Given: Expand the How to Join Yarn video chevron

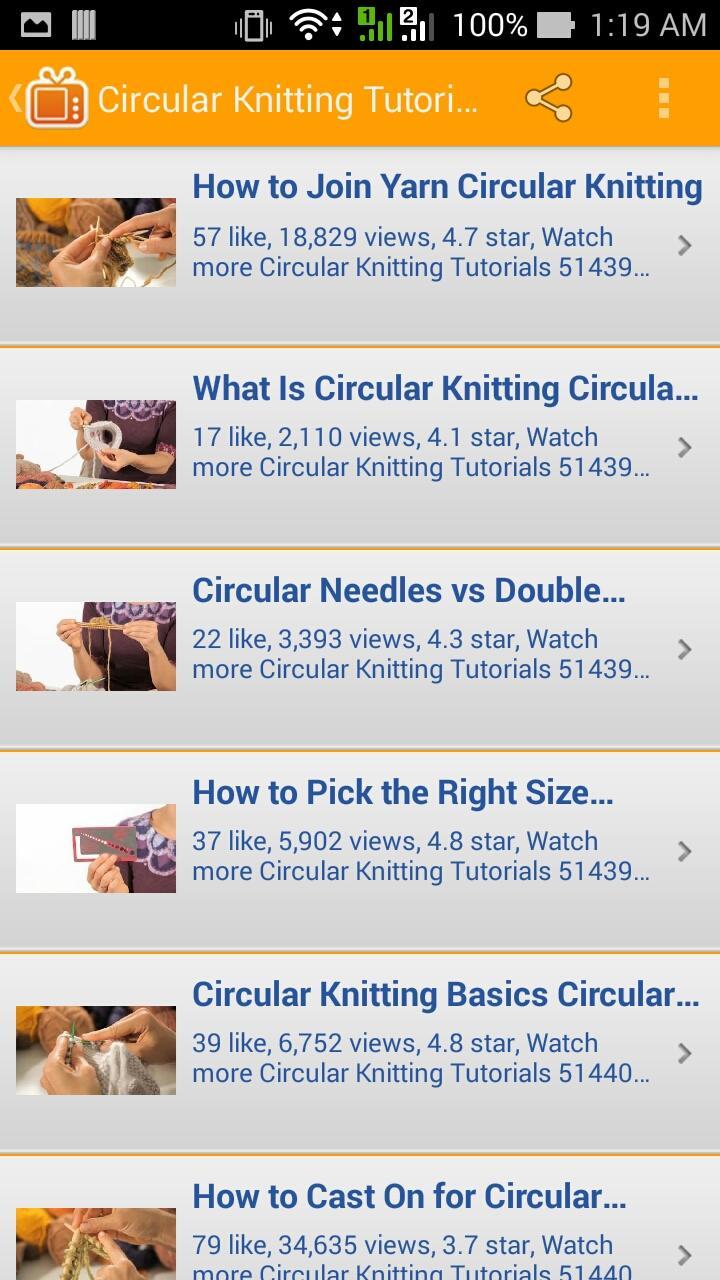Looking at the screenshot, I should click(x=684, y=245).
